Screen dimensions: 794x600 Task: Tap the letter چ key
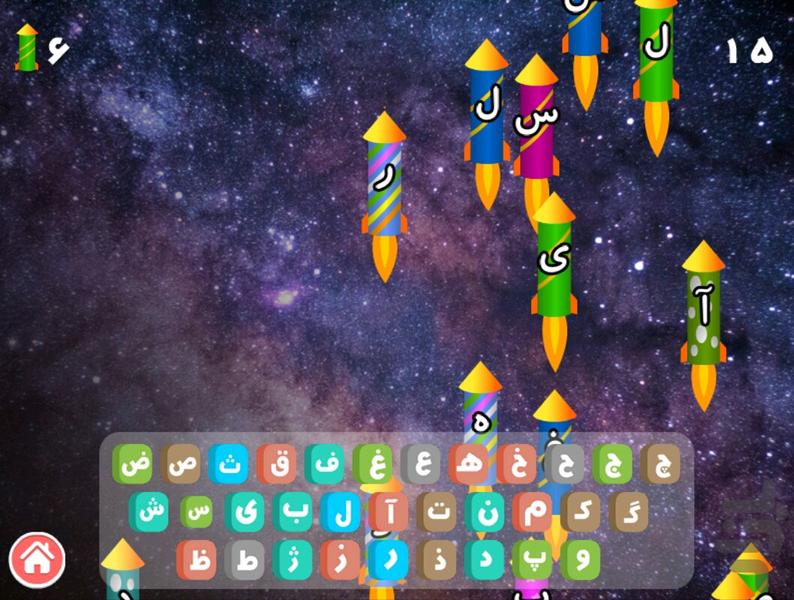[660, 464]
